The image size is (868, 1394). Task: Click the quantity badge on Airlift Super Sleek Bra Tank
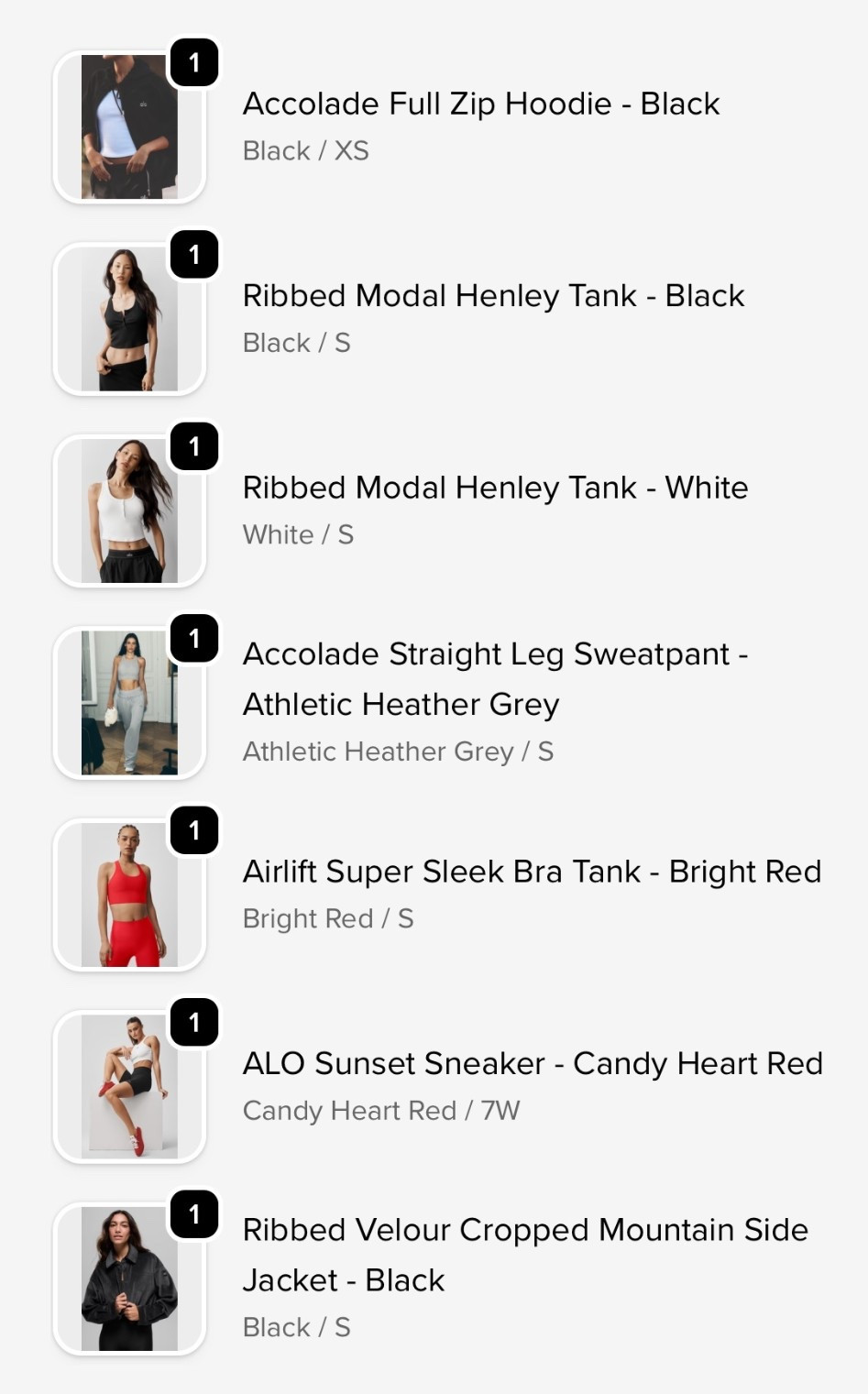pyautogui.click(x=193, y=832)
